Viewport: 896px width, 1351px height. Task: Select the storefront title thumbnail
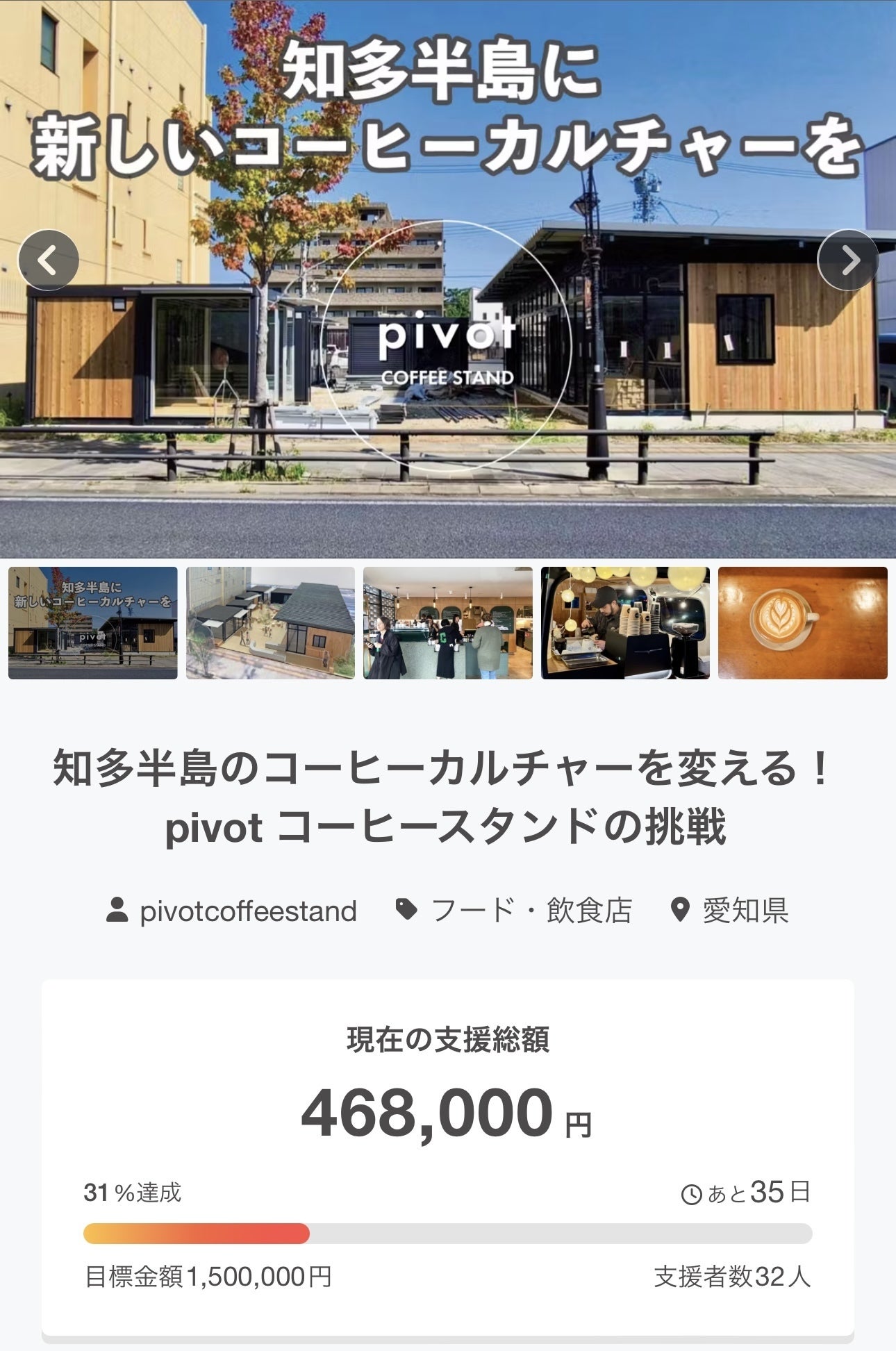click(x=93, y=622)
